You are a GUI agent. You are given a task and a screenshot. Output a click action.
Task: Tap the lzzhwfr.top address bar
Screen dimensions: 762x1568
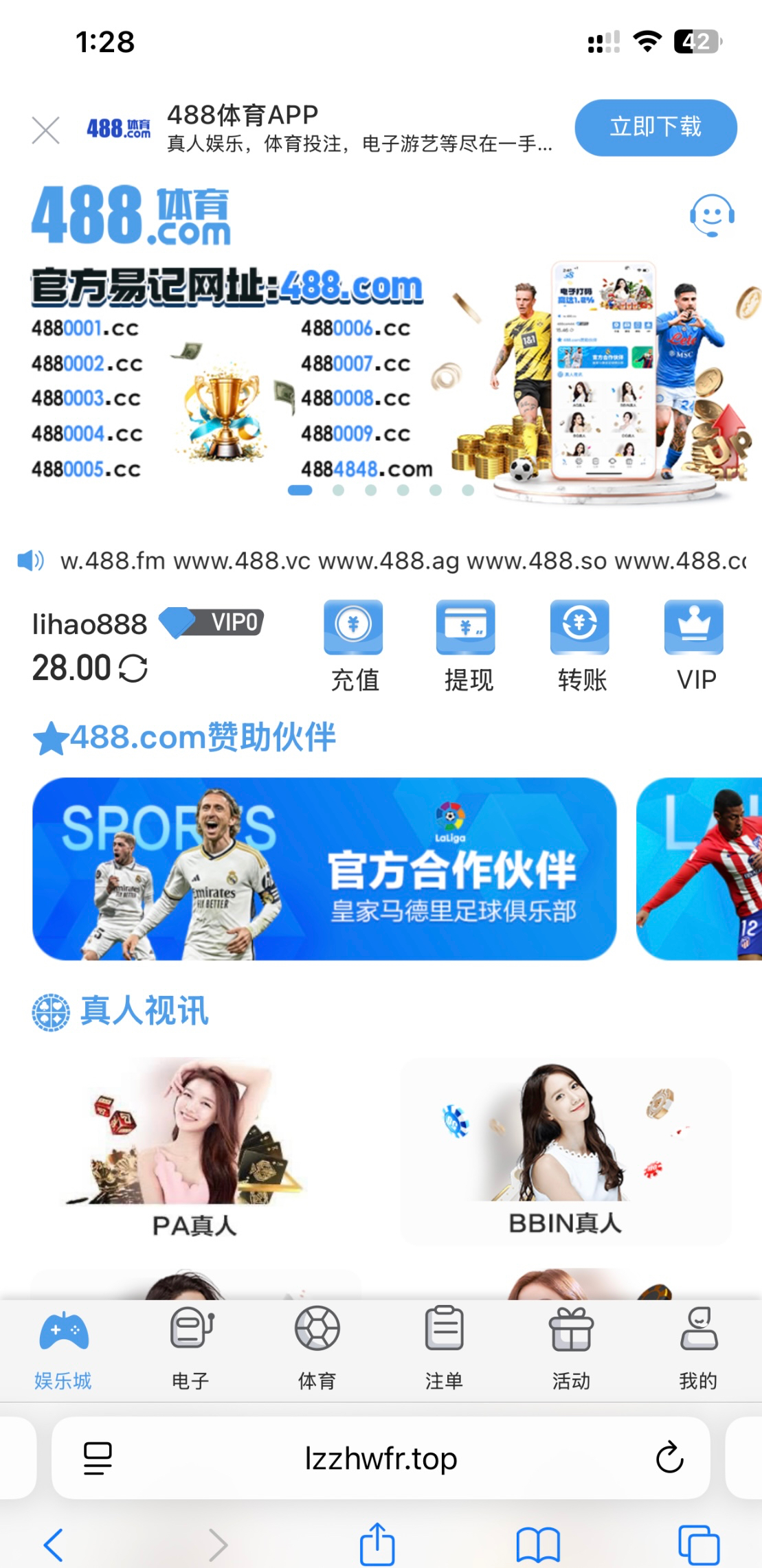[x=381, y=1458]
